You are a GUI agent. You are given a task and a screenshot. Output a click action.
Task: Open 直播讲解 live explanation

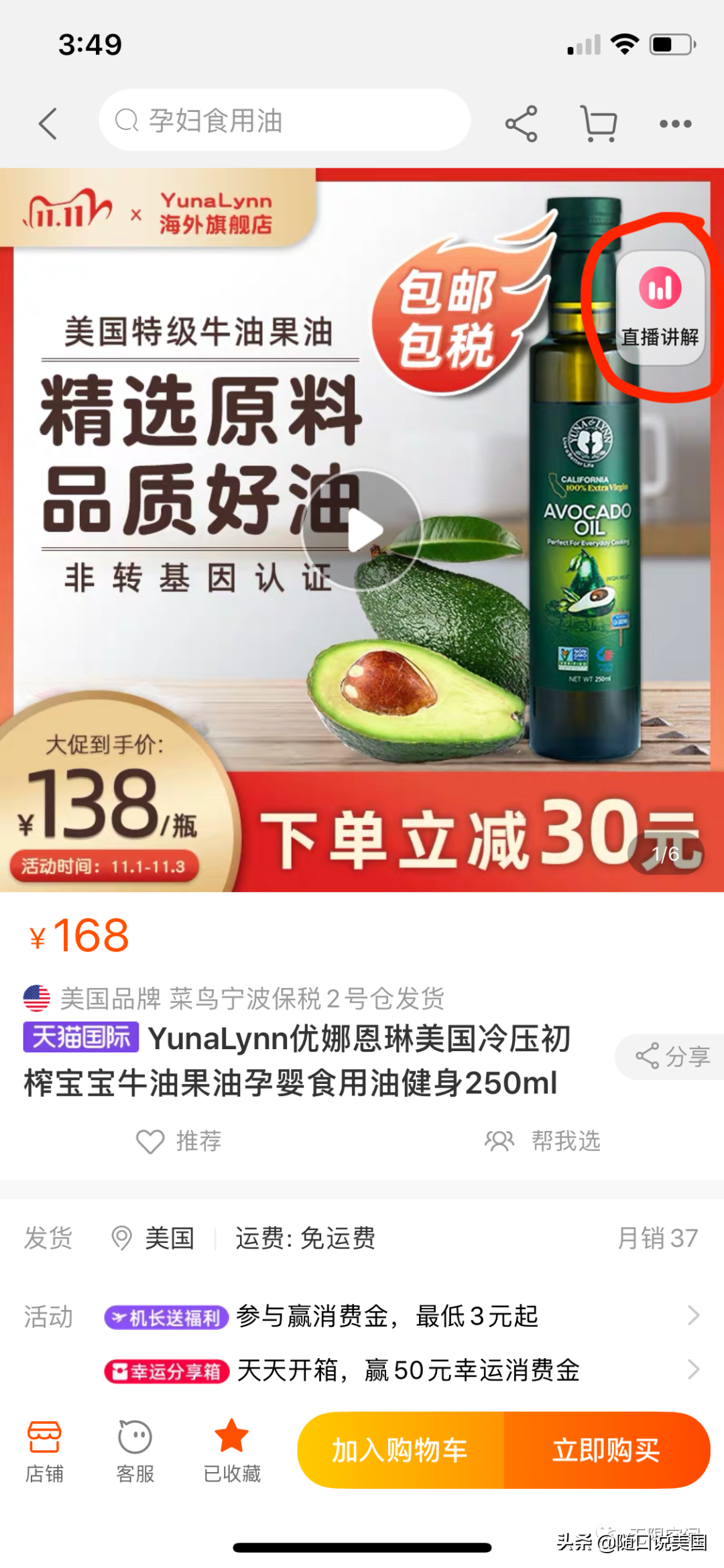pos(660,308)
